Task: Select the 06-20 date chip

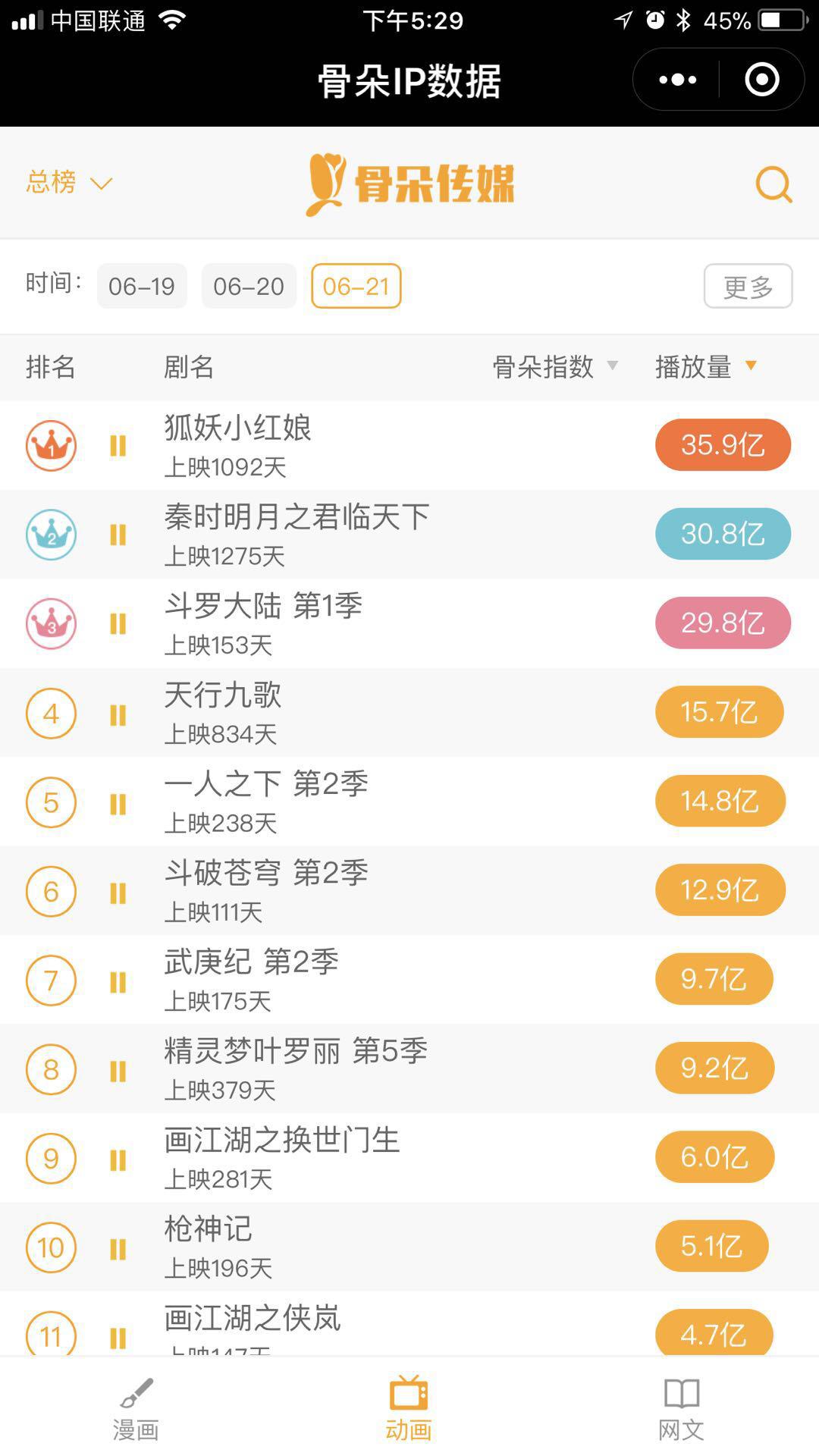Action: (x=249, y=286)
